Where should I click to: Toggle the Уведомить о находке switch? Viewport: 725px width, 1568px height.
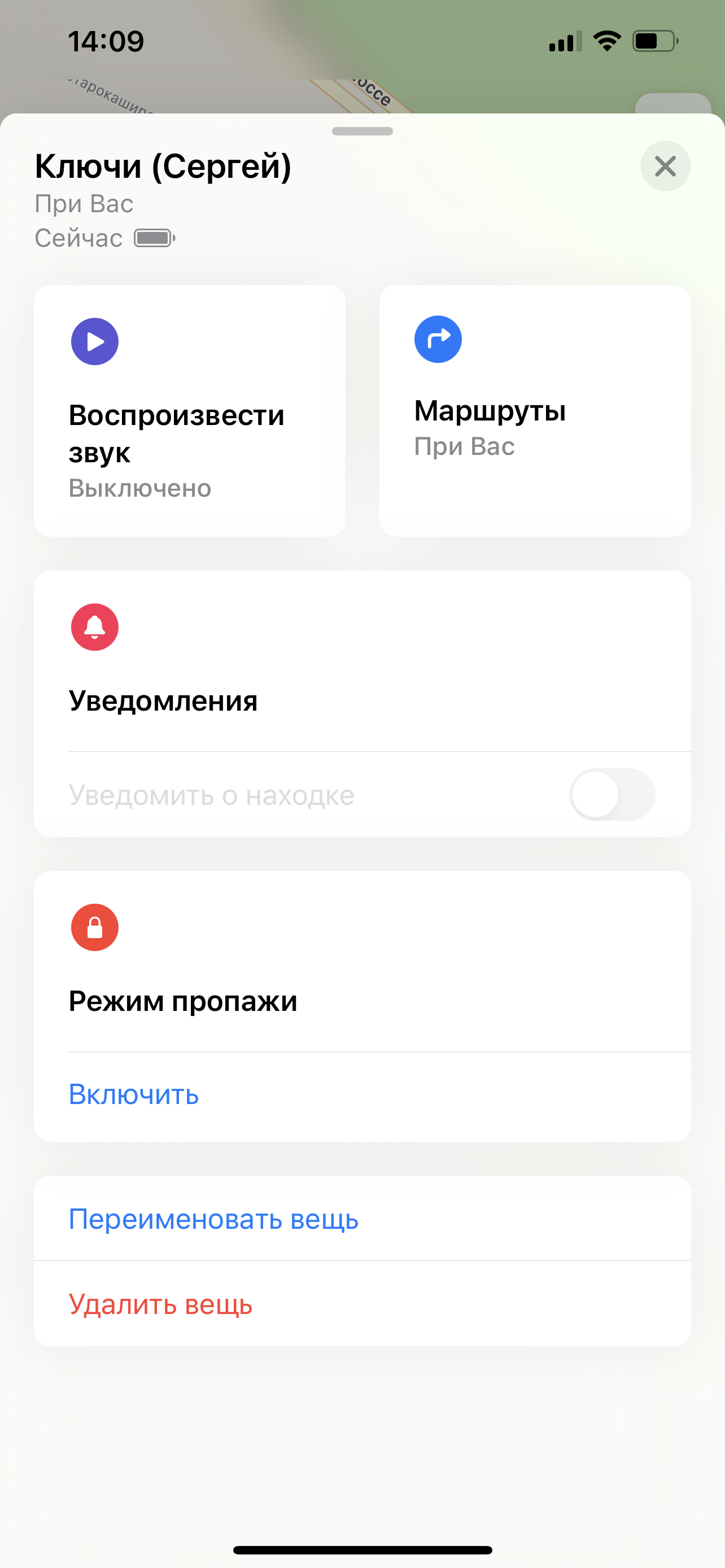tap(612, 794)
